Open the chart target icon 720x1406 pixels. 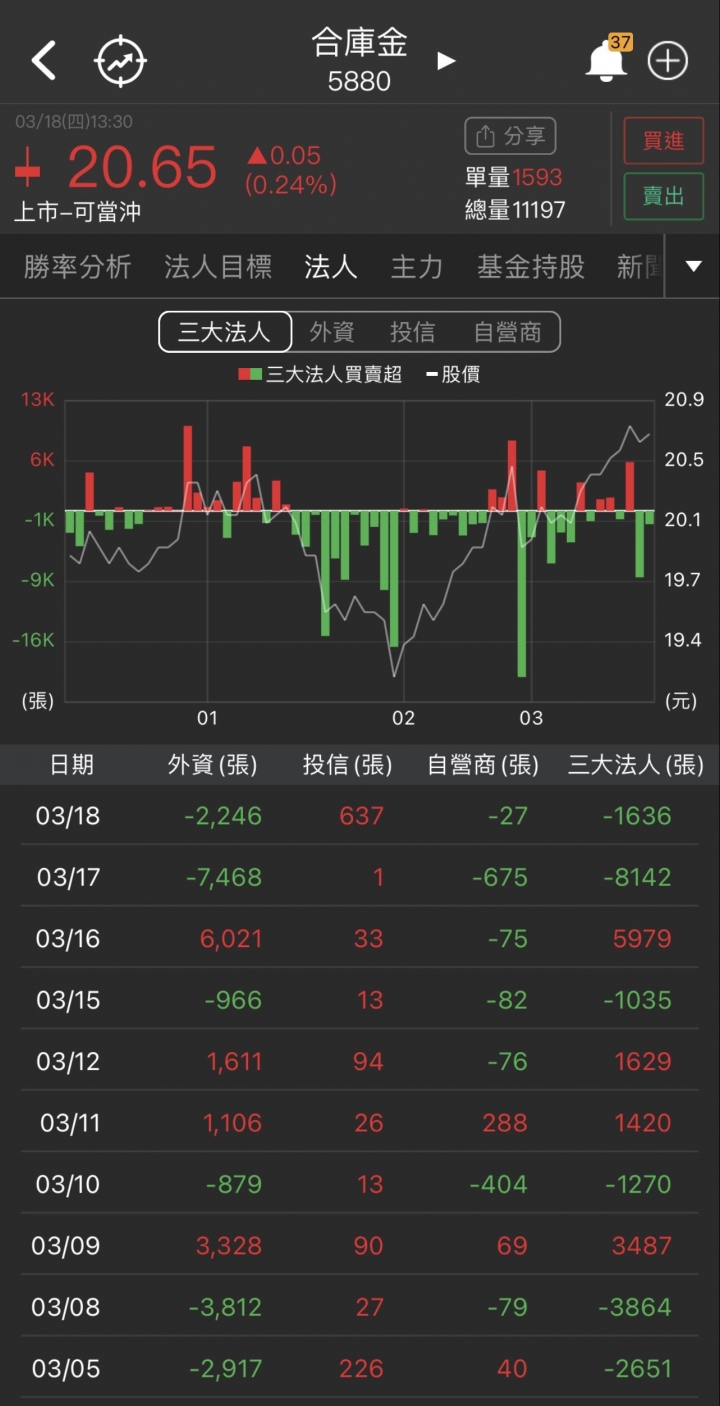pos(120,61)
